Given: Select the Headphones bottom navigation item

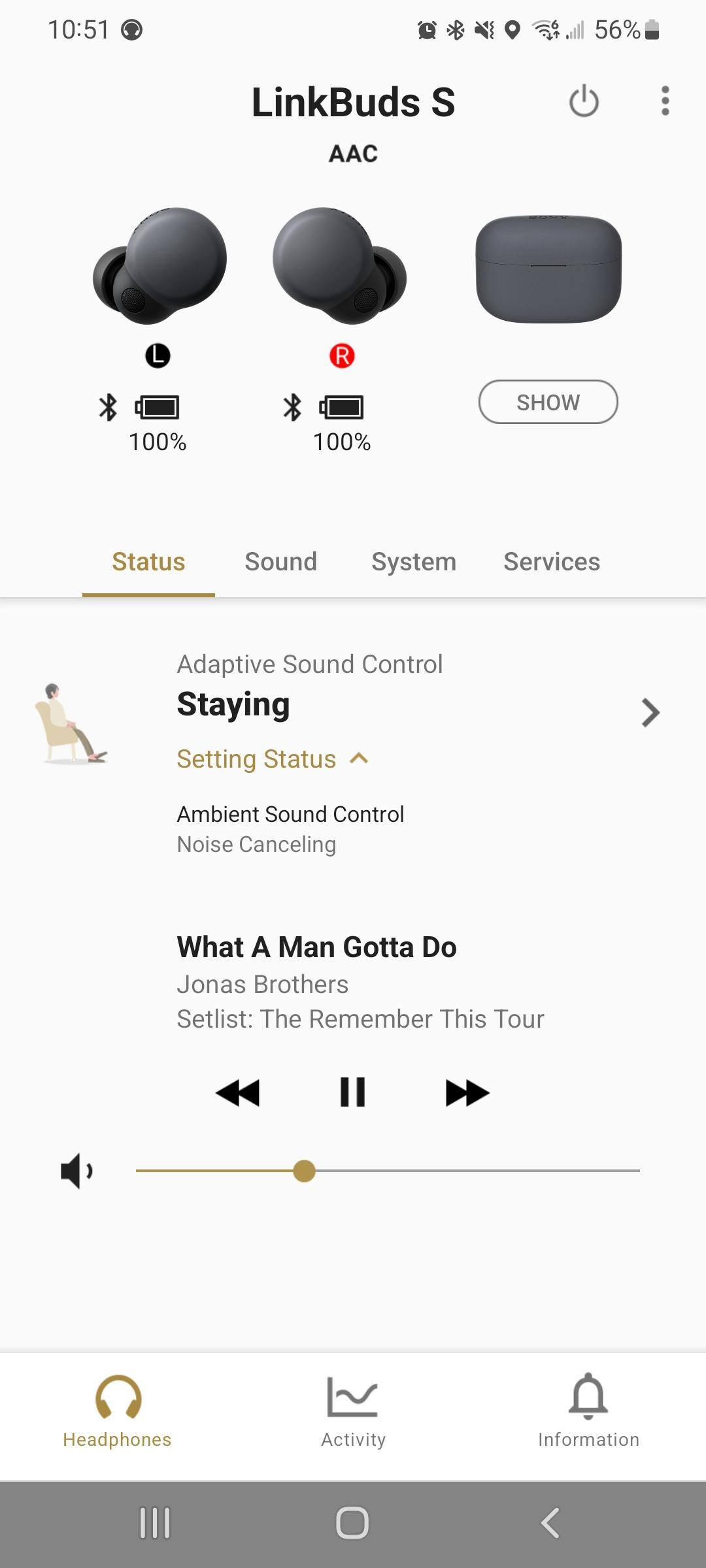Looking at the screenshot, I should pos(118,1410).
